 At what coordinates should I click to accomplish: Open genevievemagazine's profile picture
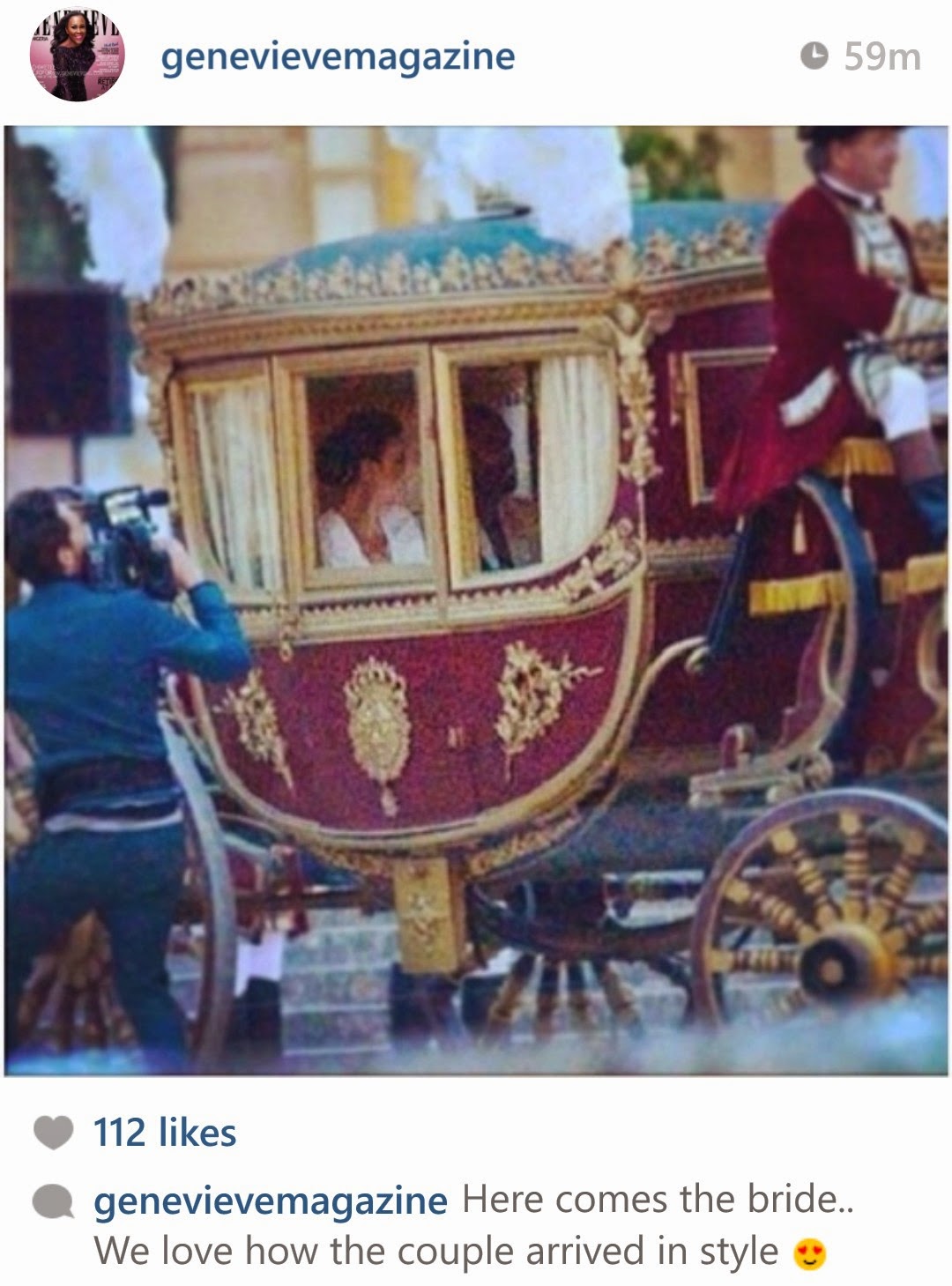pos(78,55)
